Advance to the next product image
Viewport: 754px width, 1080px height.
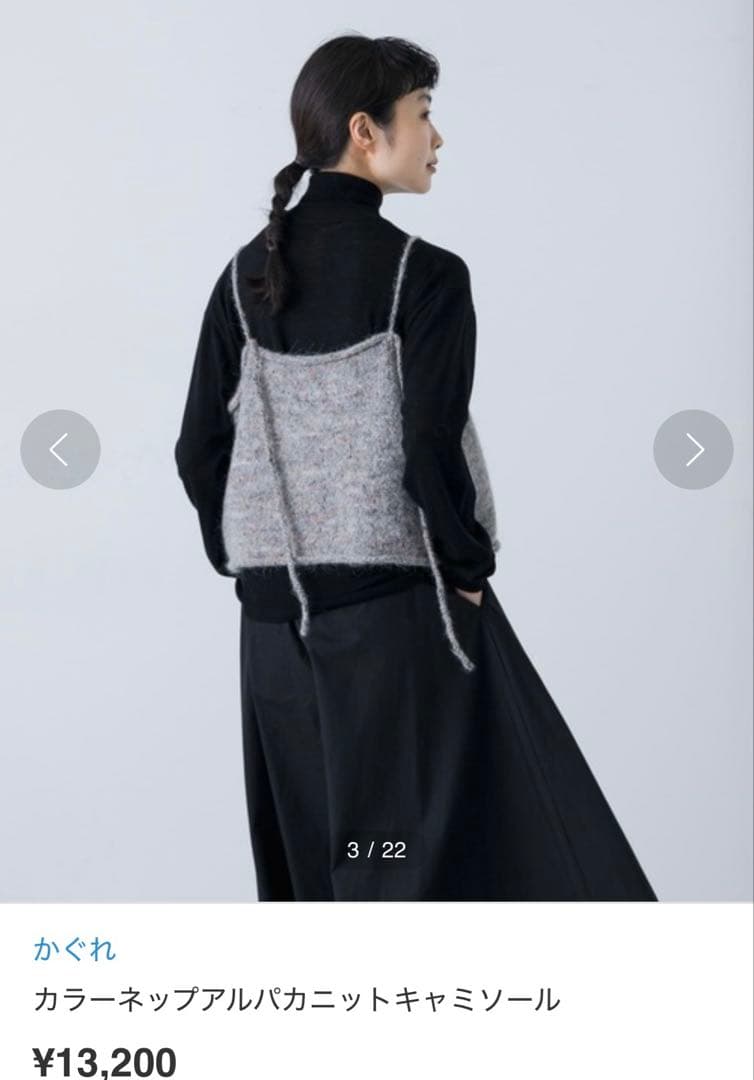point(693,450)
